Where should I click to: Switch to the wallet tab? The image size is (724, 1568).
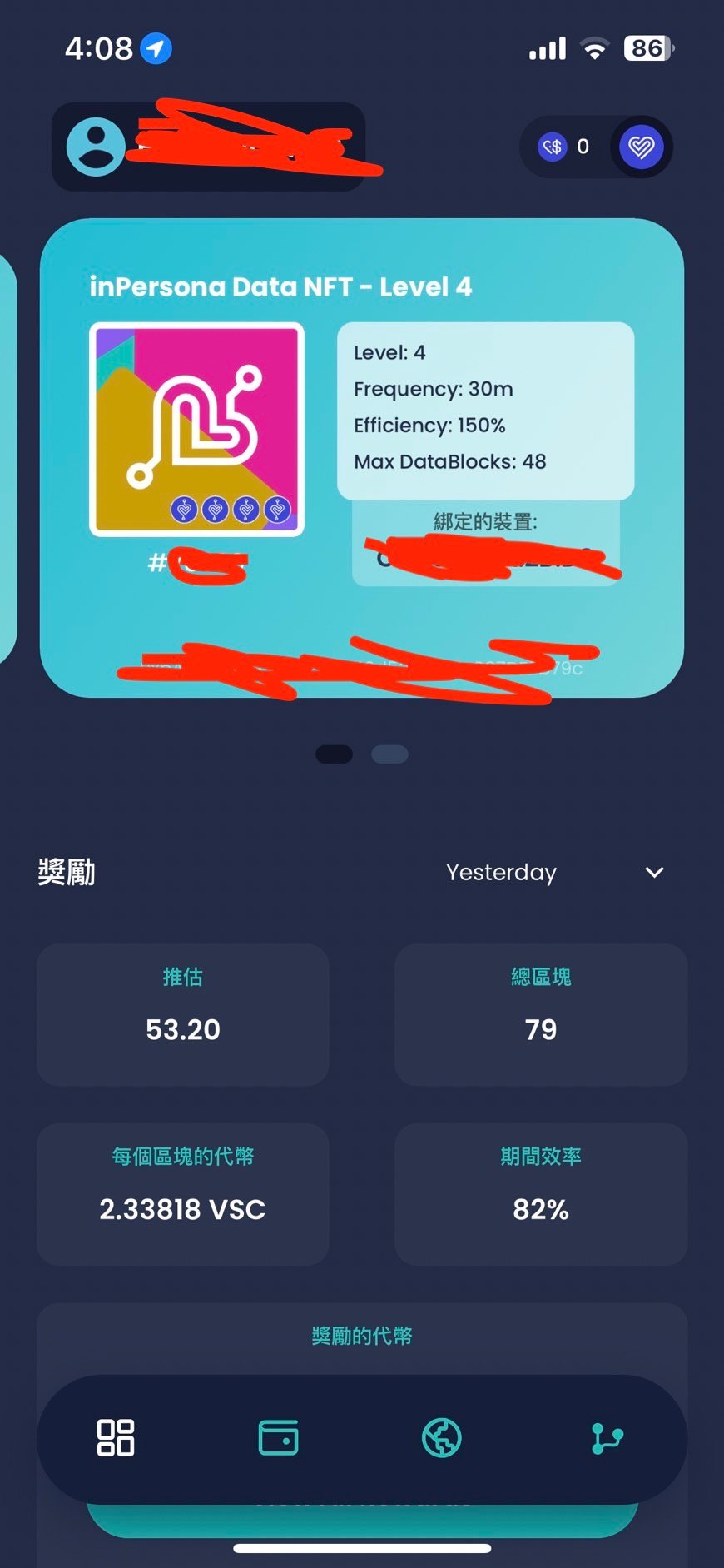click(279, 1438)
